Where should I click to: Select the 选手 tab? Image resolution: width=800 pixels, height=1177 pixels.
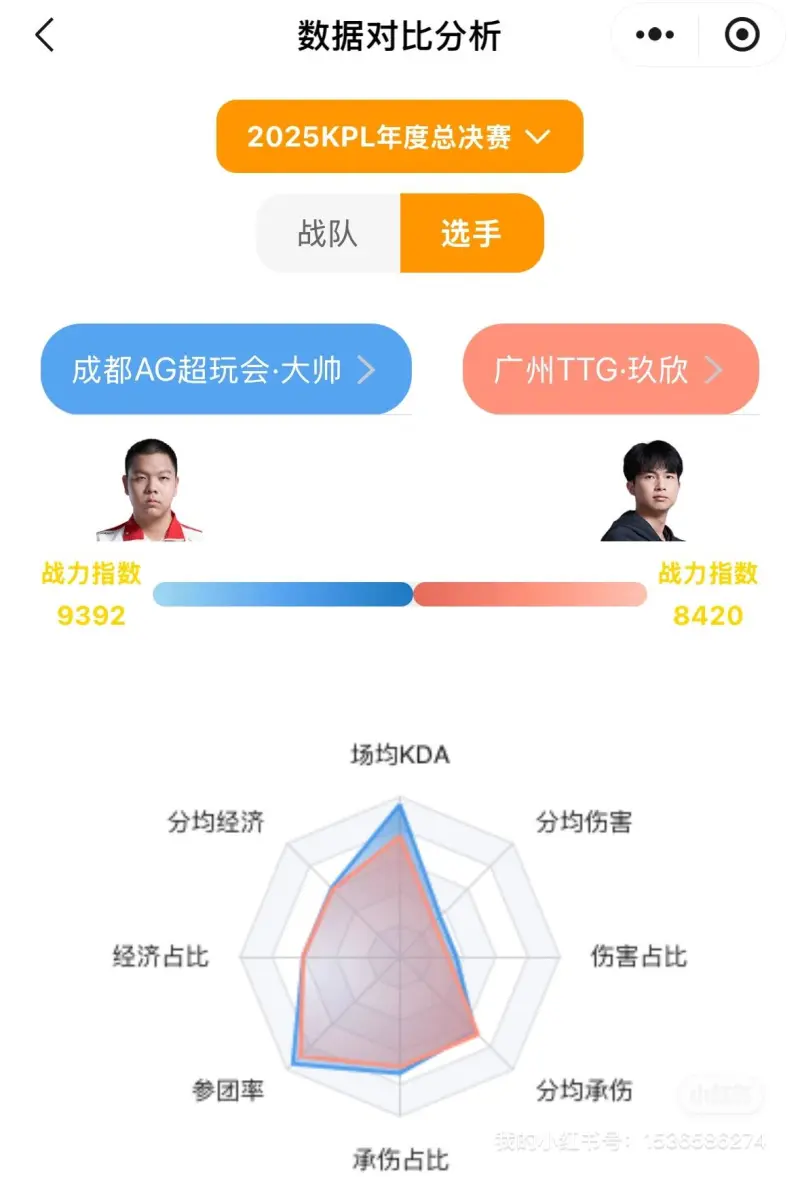tap(471, 234)
